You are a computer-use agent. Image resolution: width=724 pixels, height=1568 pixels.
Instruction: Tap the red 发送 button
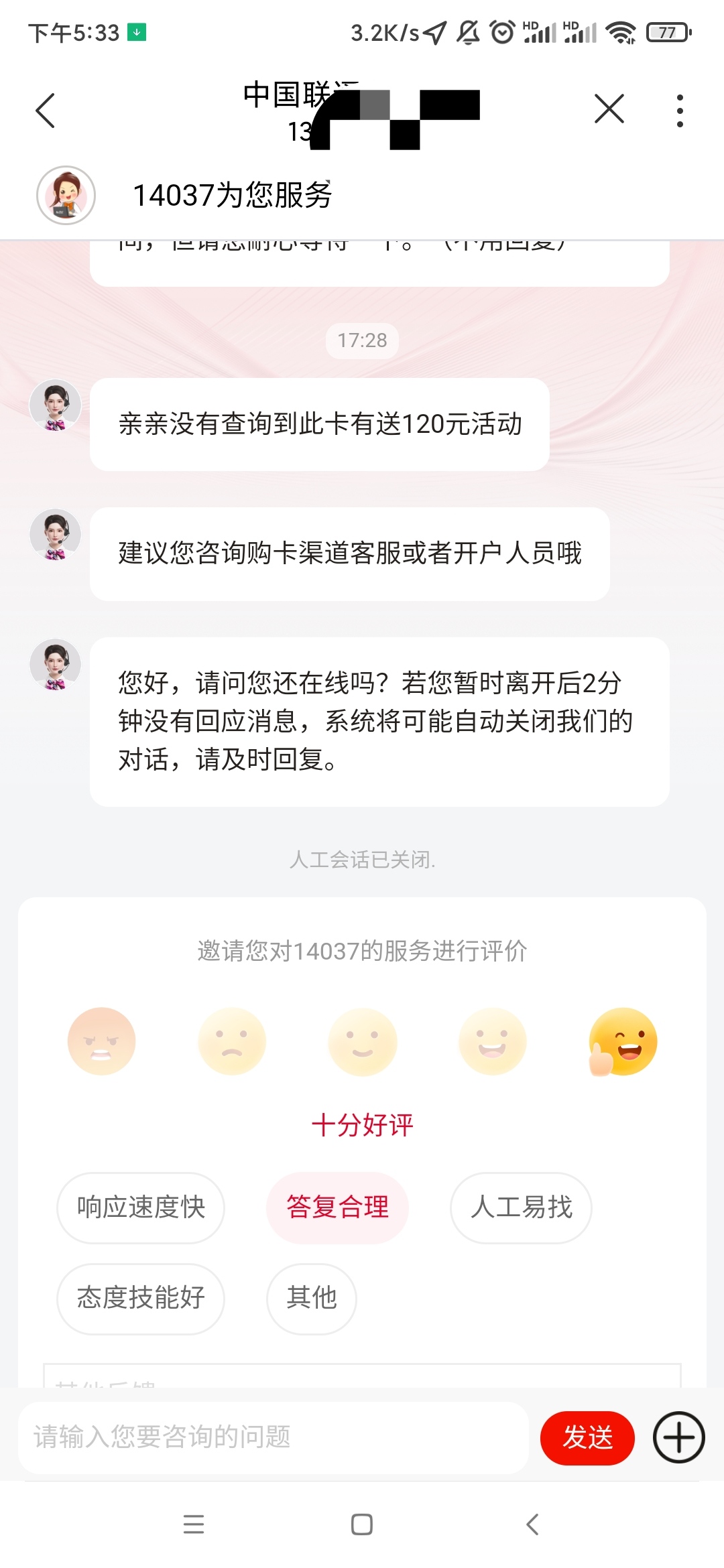point(587,1437)
